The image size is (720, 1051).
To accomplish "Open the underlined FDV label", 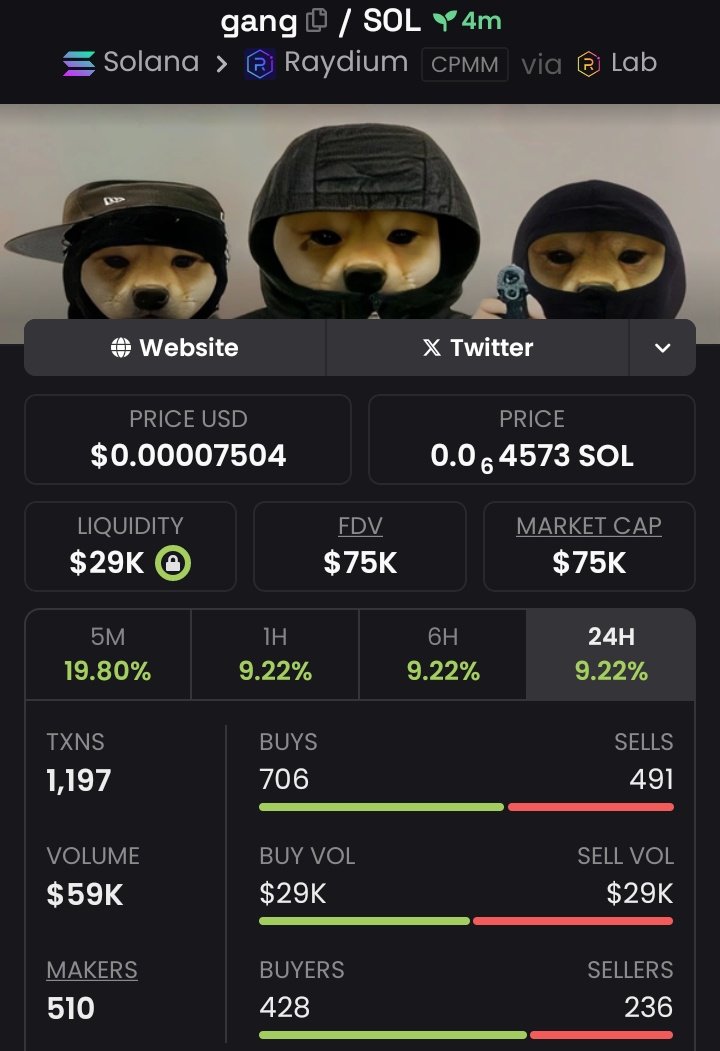I will pyautogui.click(x=360, y=526).
